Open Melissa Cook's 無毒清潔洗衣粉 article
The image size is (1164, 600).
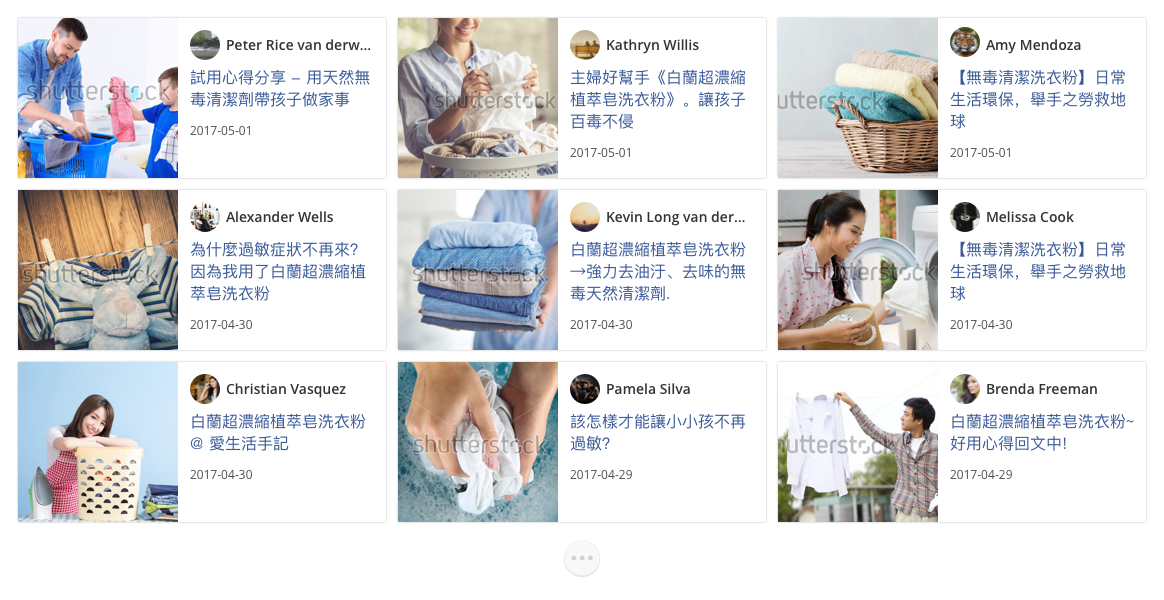pyautogui.click(x=1038, y=271)
